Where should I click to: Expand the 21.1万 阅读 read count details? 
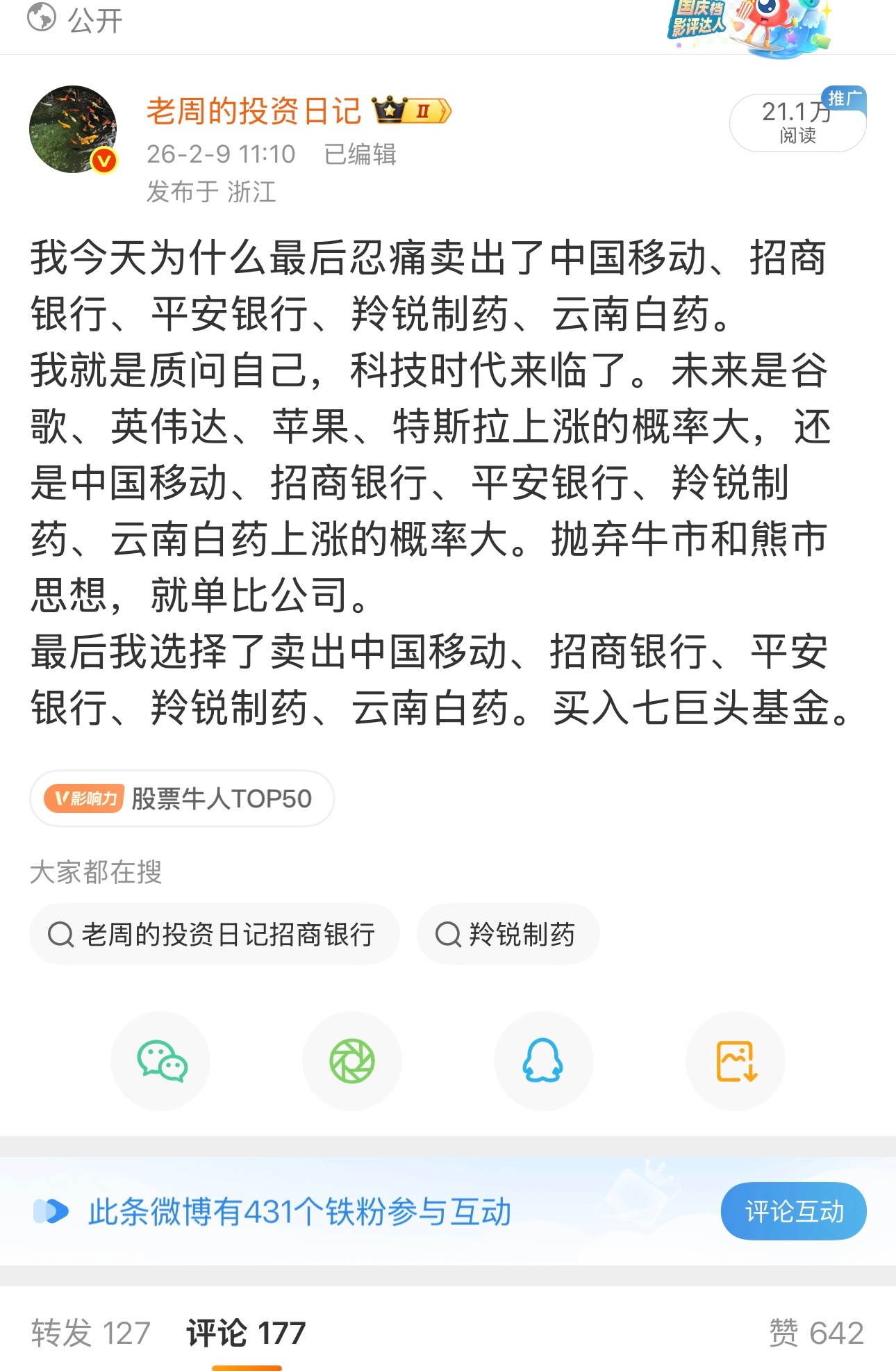[x=797, y=122]
